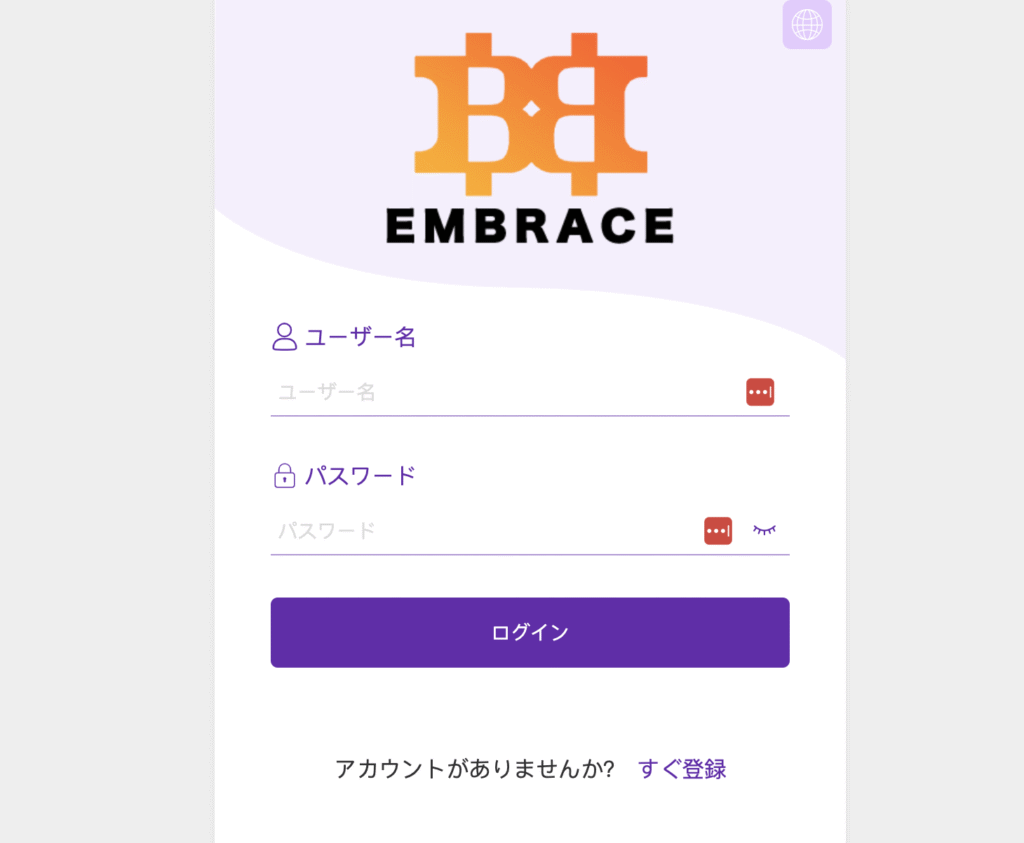Open password manager icon in パスワード field
This screenshot has height=843, width=1024.
point(718,530)
